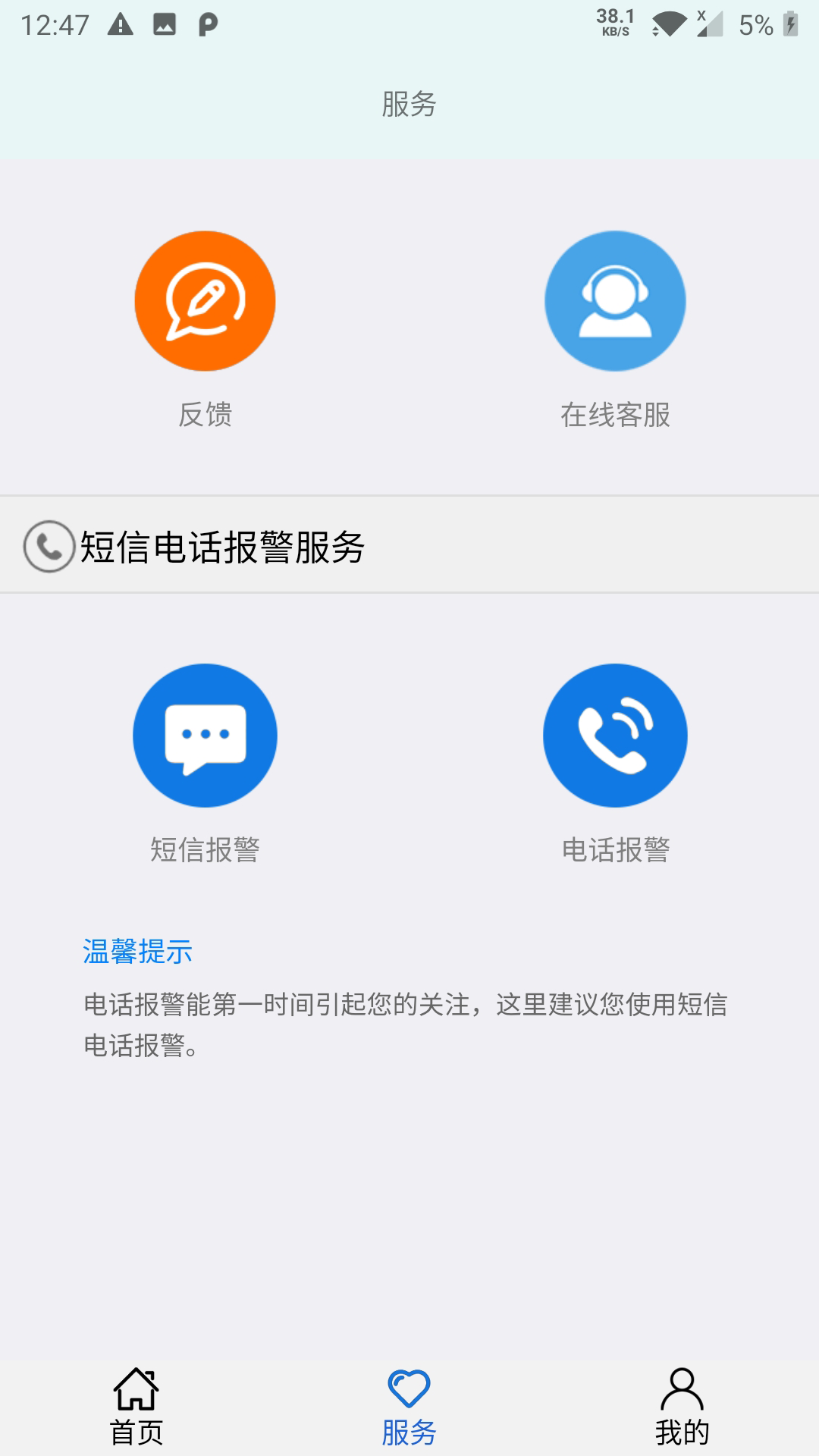The width and height of the screenshot is (819, 1456).
Task: Open 电话报警 phone alarm service
Action: [615, 736]
